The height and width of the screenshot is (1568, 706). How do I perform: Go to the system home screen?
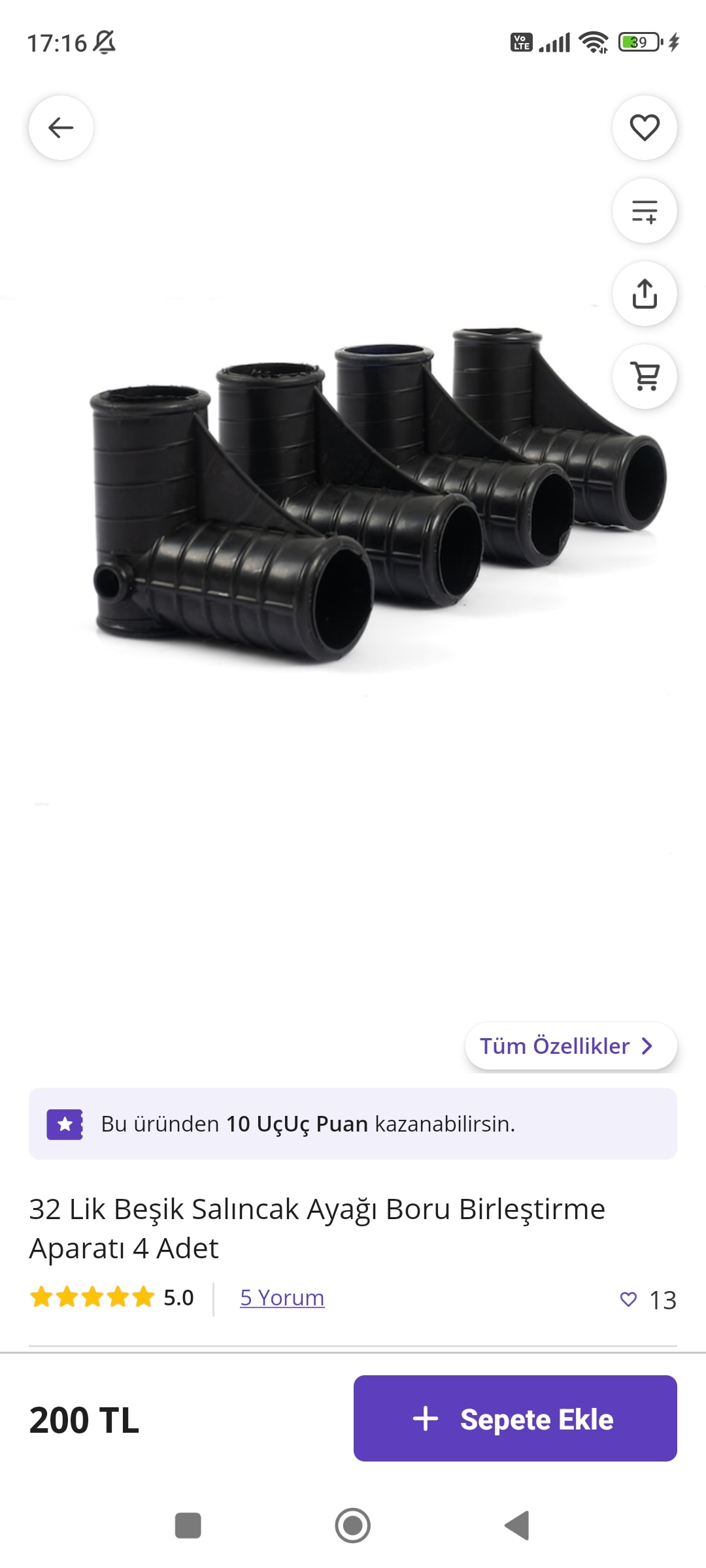point(353,1526)
